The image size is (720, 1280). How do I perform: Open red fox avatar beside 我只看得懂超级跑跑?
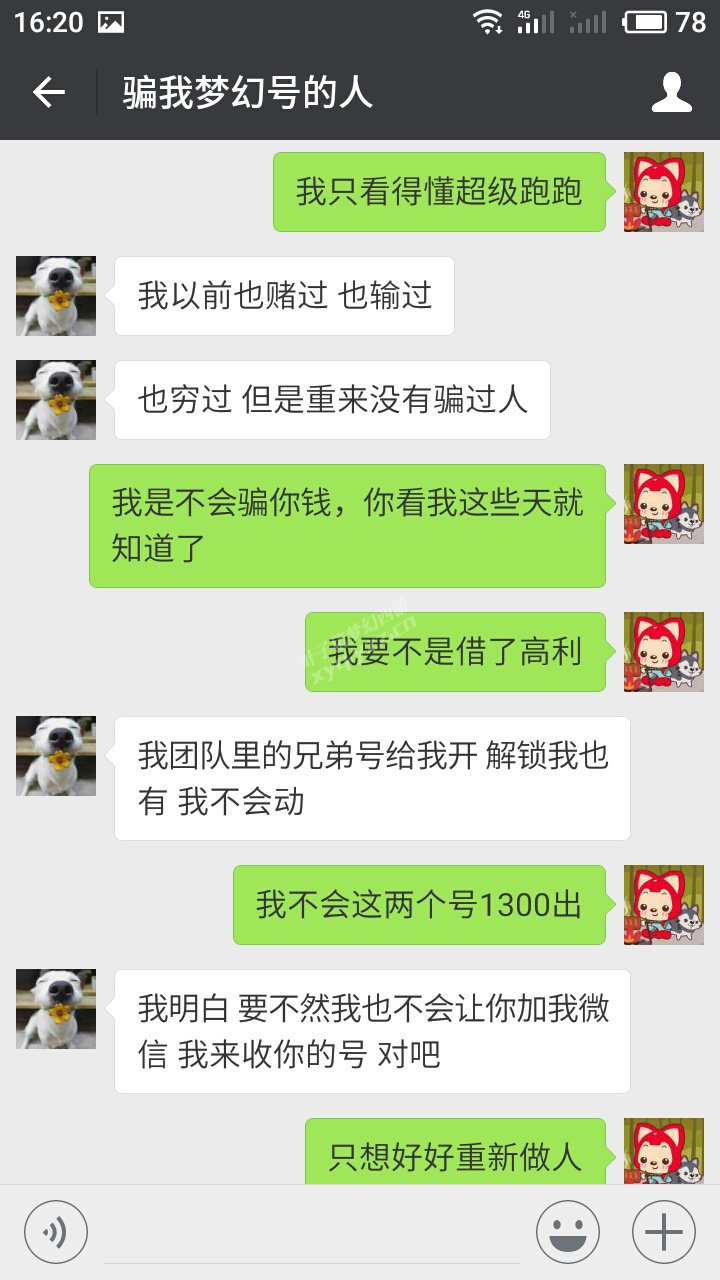click(x=664, y=192)
